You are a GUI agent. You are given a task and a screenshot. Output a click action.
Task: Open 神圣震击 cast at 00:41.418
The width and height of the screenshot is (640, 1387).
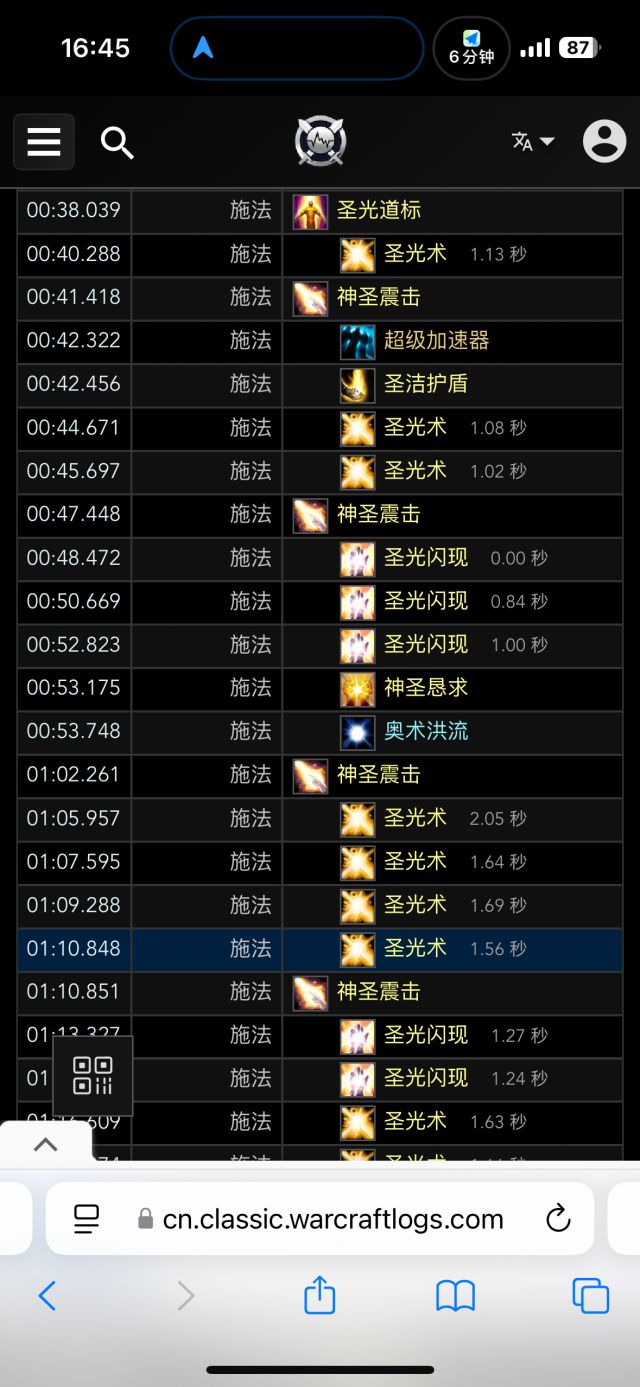378,297
